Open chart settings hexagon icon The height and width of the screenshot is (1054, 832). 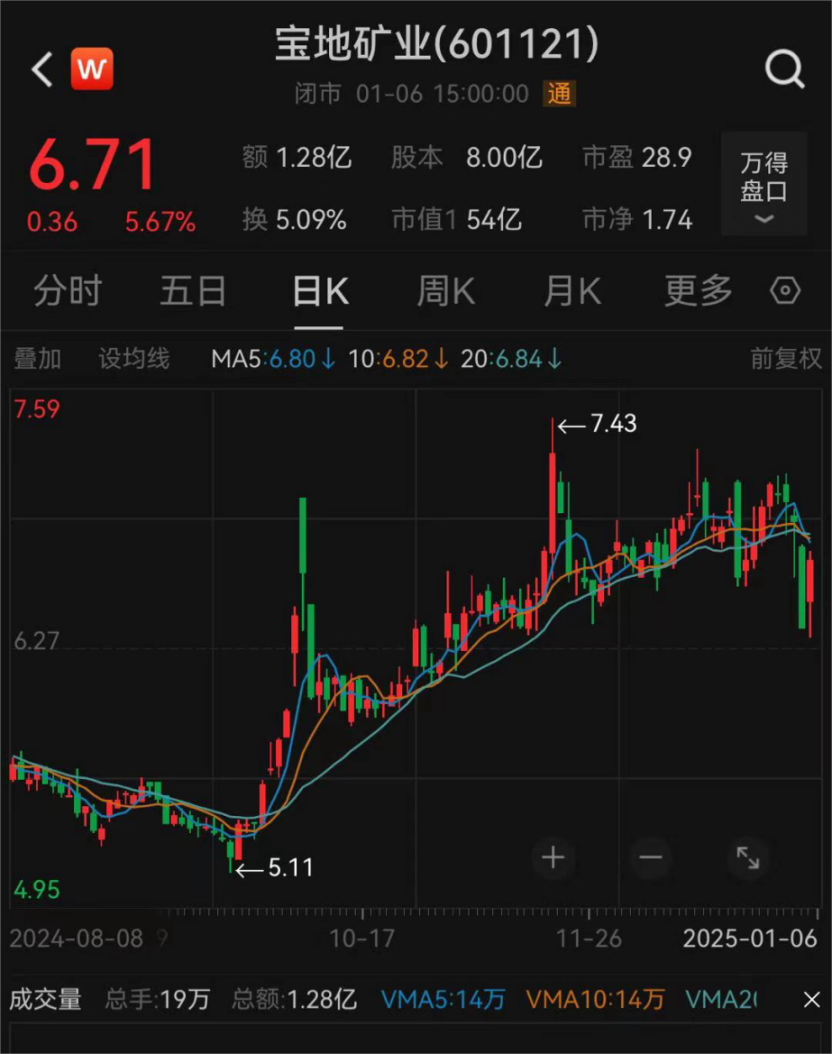[786, 291]
